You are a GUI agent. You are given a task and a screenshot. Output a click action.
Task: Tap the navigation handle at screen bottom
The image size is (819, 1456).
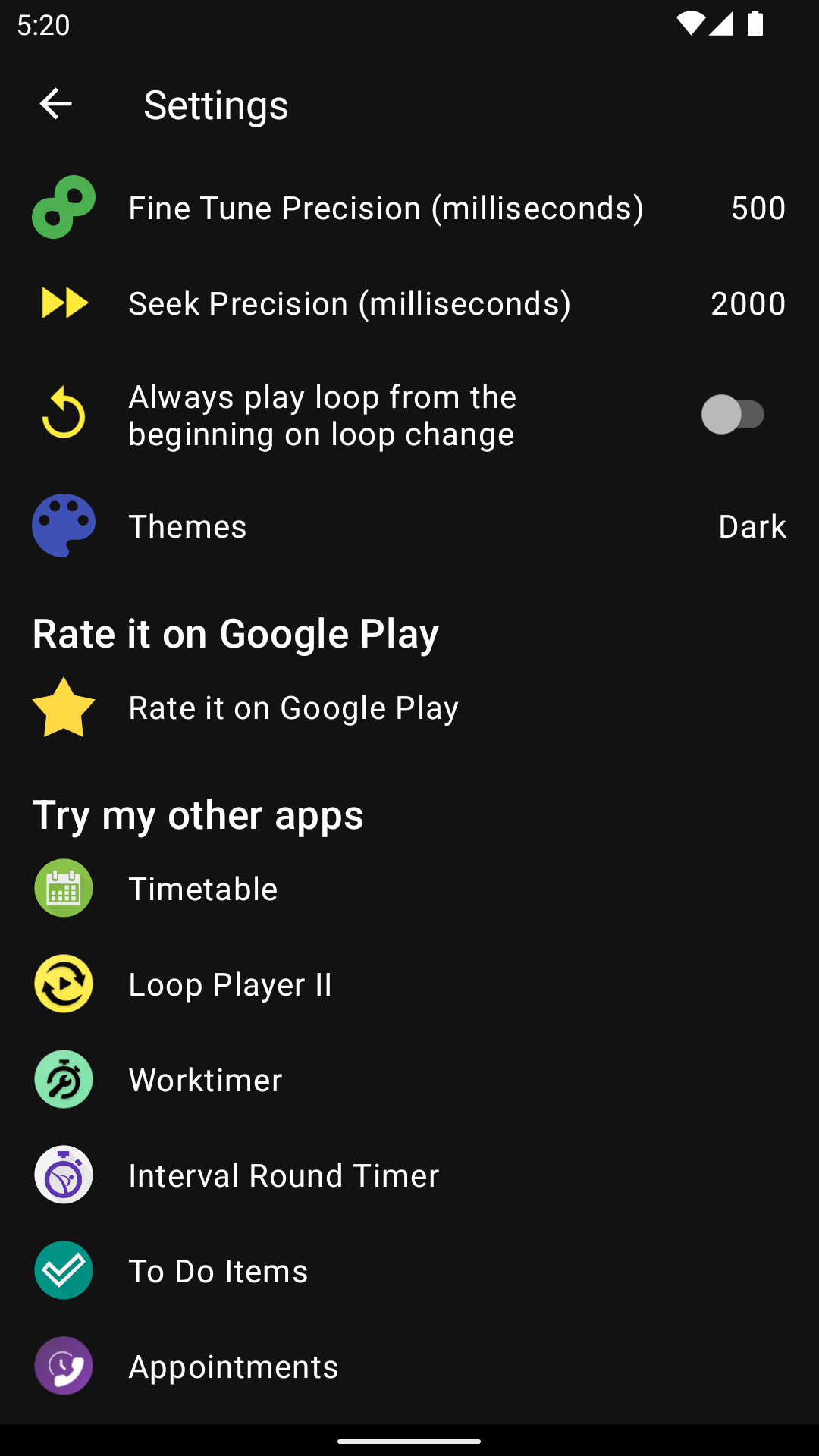[409, 1439]
